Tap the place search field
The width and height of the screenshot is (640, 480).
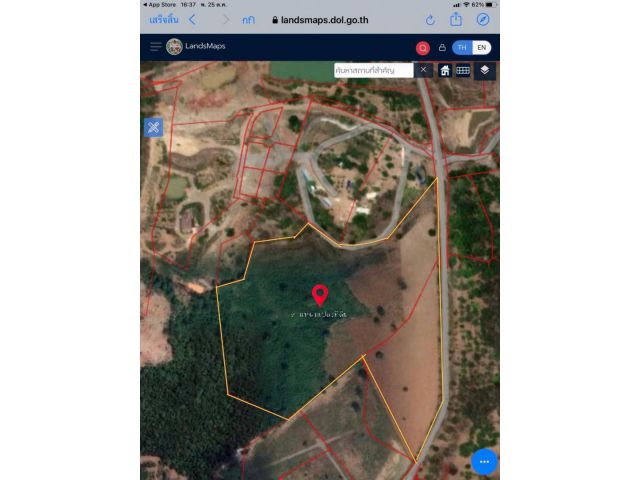click(x=373, y=70)
